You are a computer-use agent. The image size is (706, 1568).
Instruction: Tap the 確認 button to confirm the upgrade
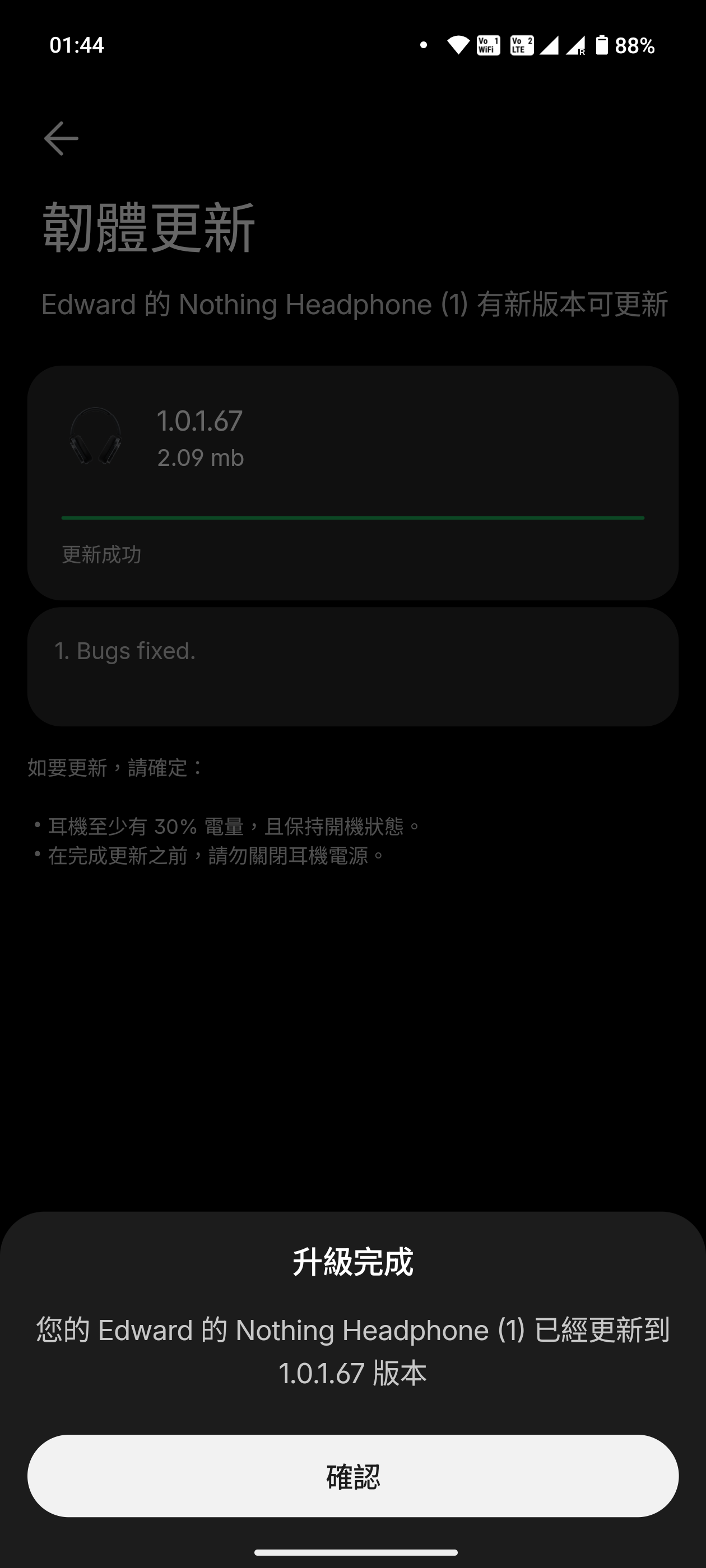click(x=352, y=1476)
